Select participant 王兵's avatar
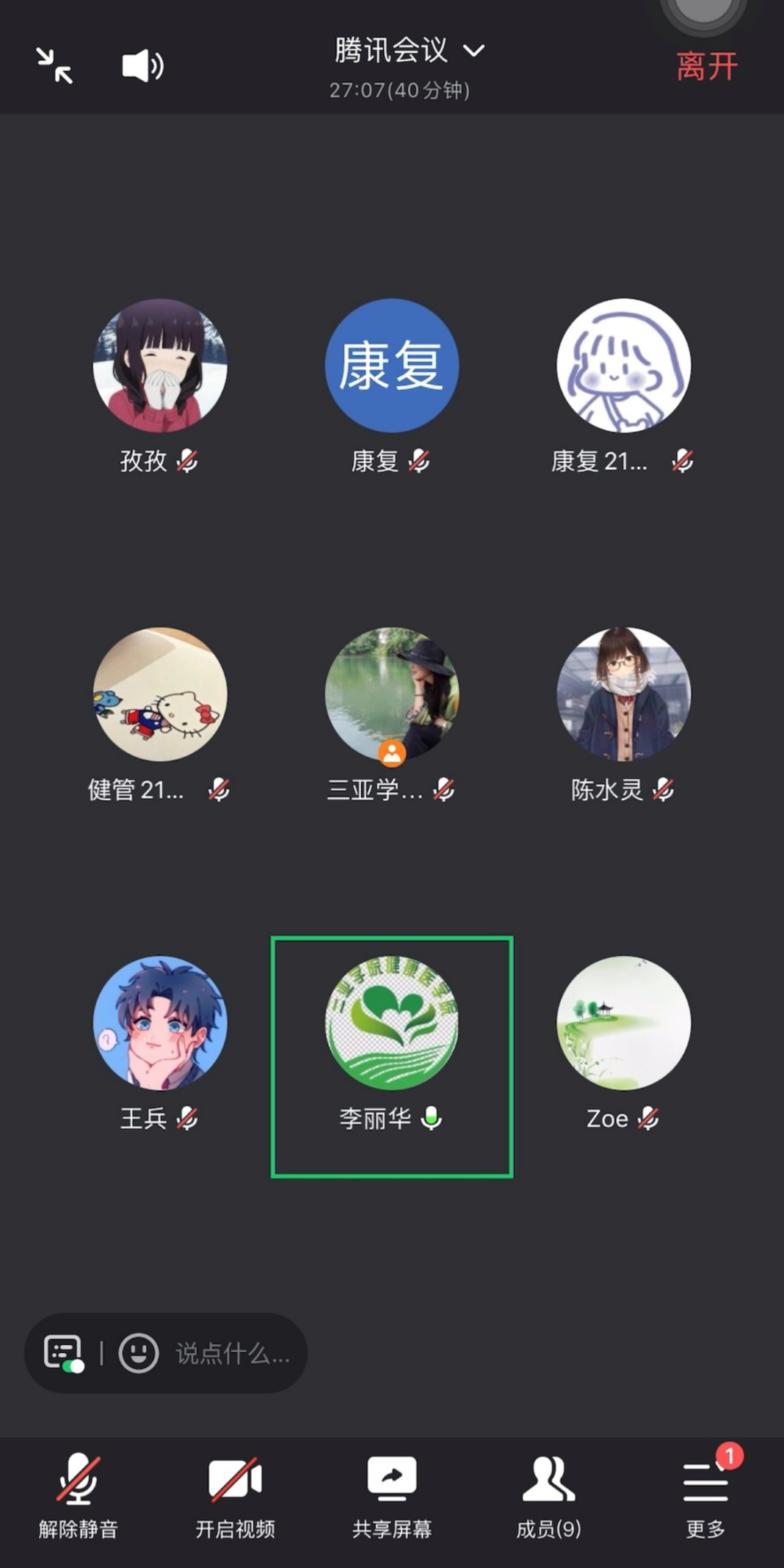Image resolution: width=784 pixels, height=1568 pixels. pyautogui.click(x=160, y=1023)
